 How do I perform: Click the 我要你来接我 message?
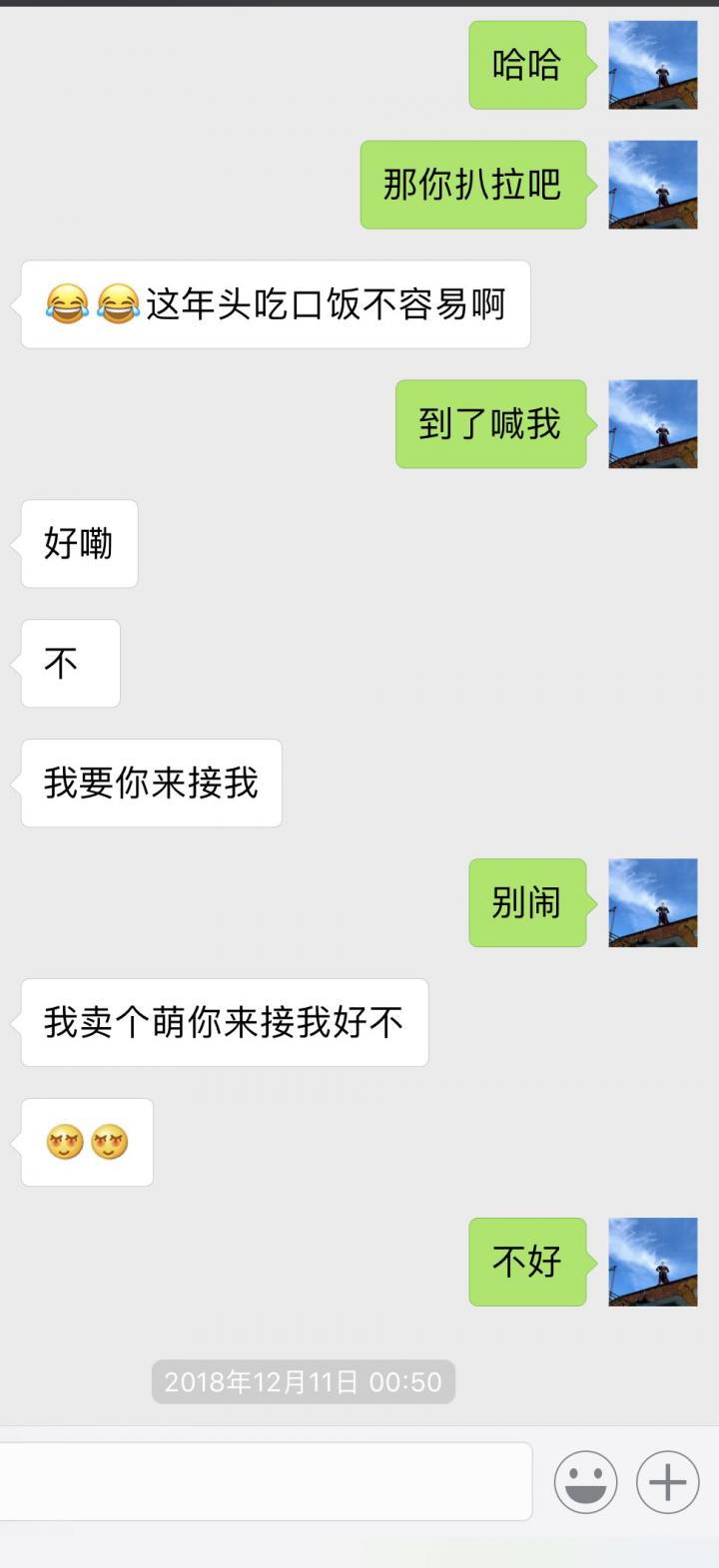click(x=150, y=784)
